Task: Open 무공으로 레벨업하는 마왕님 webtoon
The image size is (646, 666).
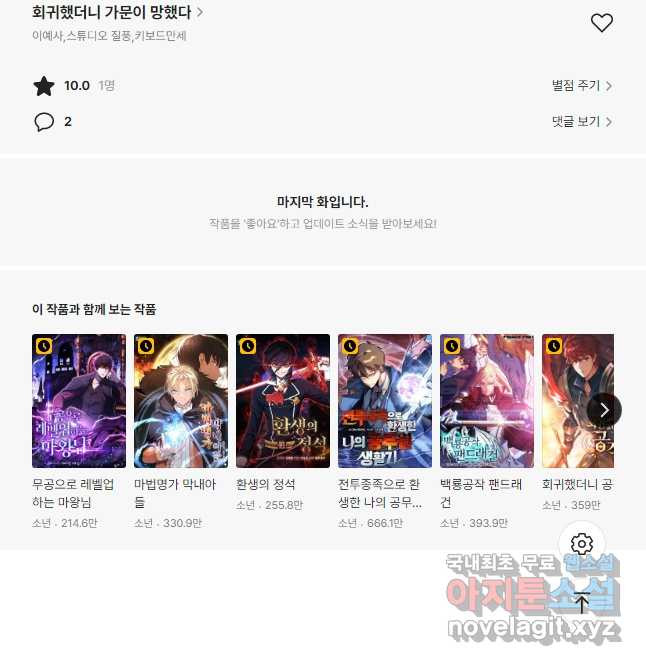Action: tap(79, 401)
